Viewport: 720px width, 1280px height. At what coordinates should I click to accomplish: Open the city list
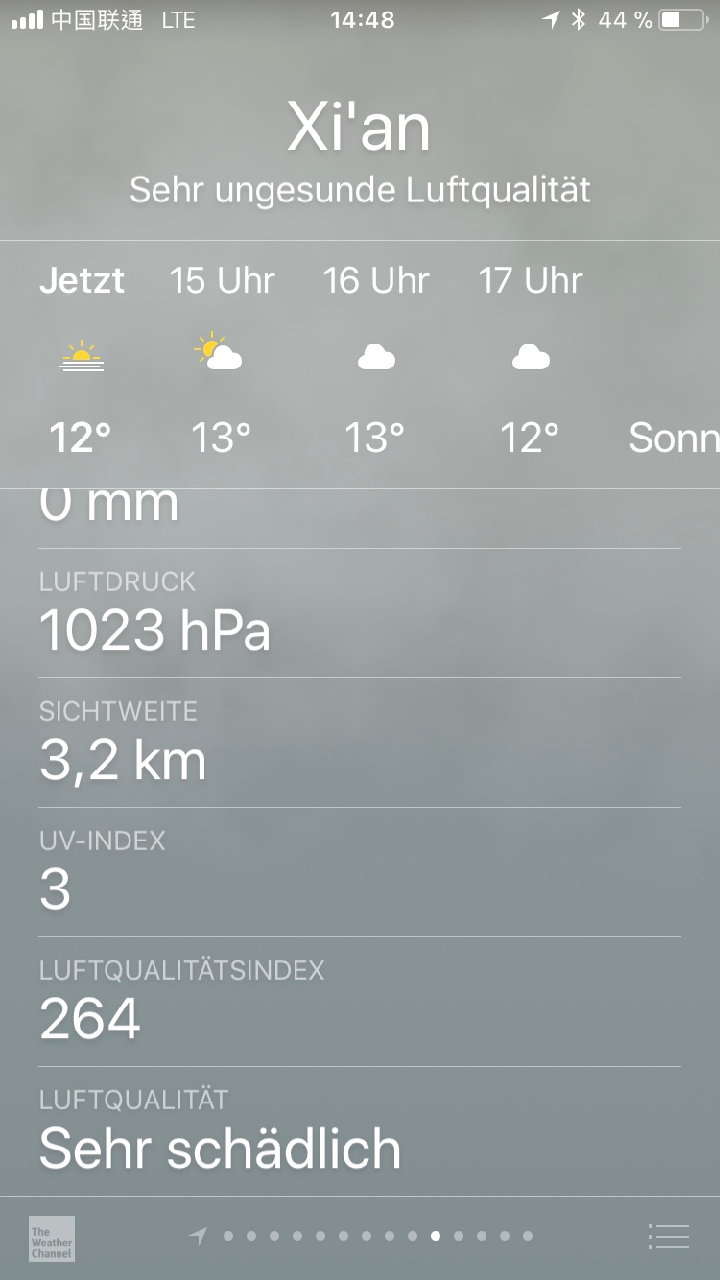(x=668, y=1237)
